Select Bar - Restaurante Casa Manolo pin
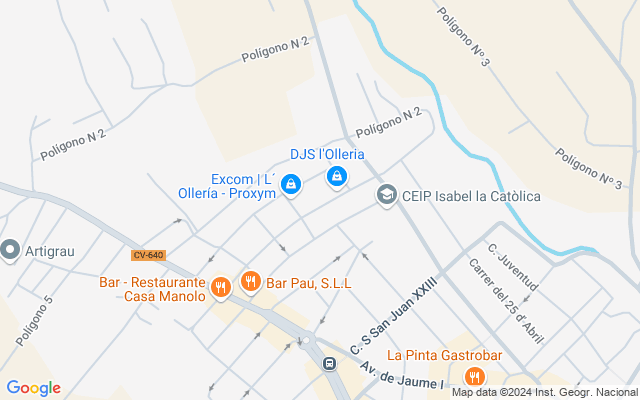640x400 pixels. point(221,288)
